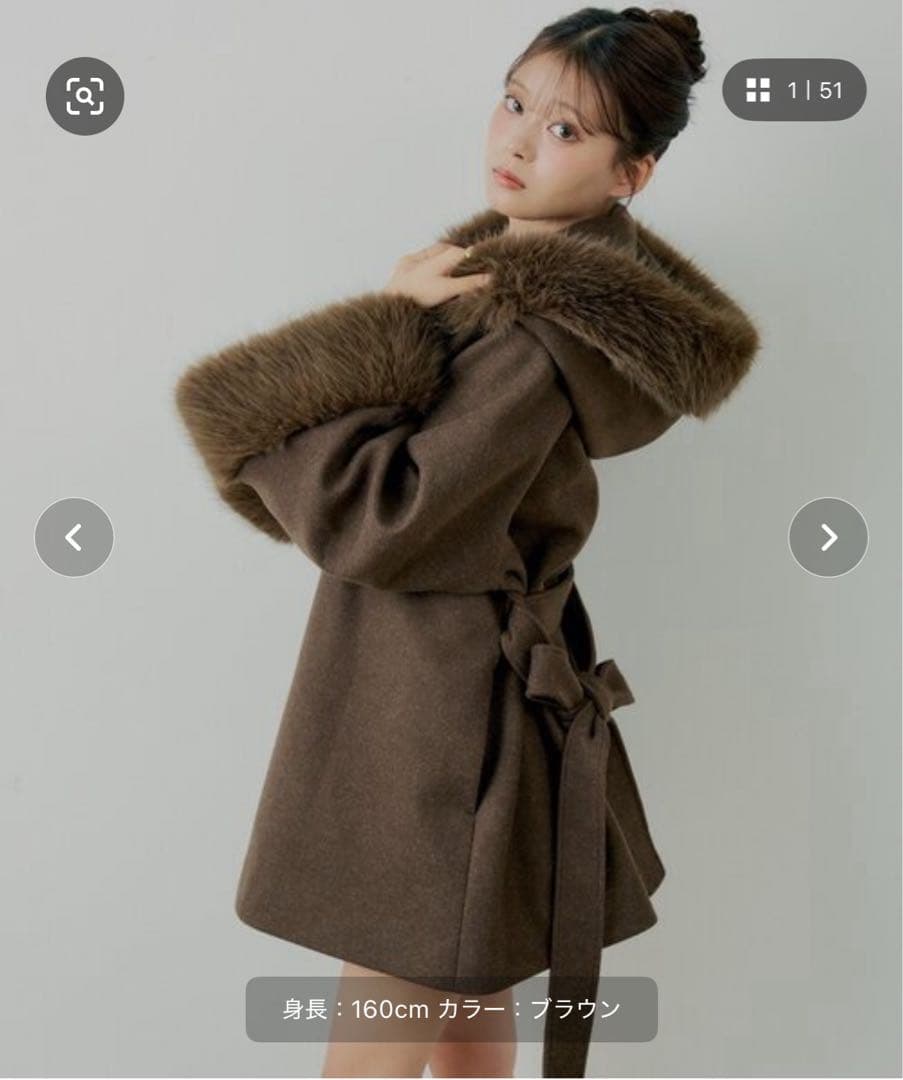Open the image zoom magnifier
This screenshot has height=1080, width=903.
coord(85,96)
